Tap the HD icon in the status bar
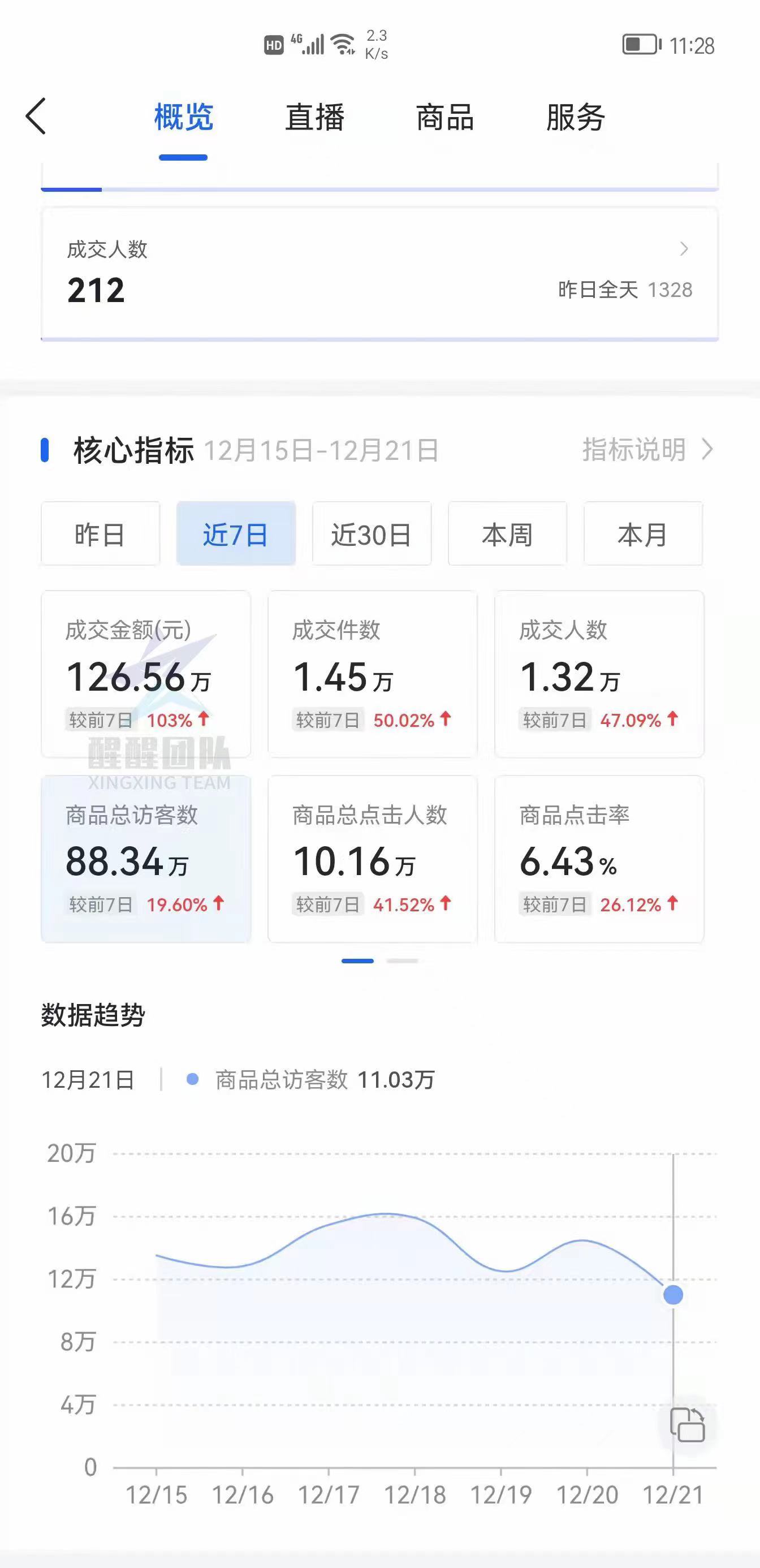Image resolution: width=760 pixels, height=1568 pixels. tap(274, 44)
